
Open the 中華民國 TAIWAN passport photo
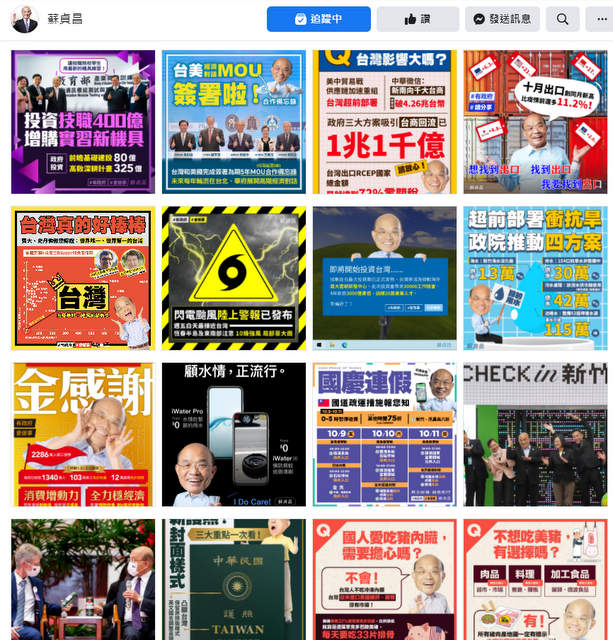point(233,580)
